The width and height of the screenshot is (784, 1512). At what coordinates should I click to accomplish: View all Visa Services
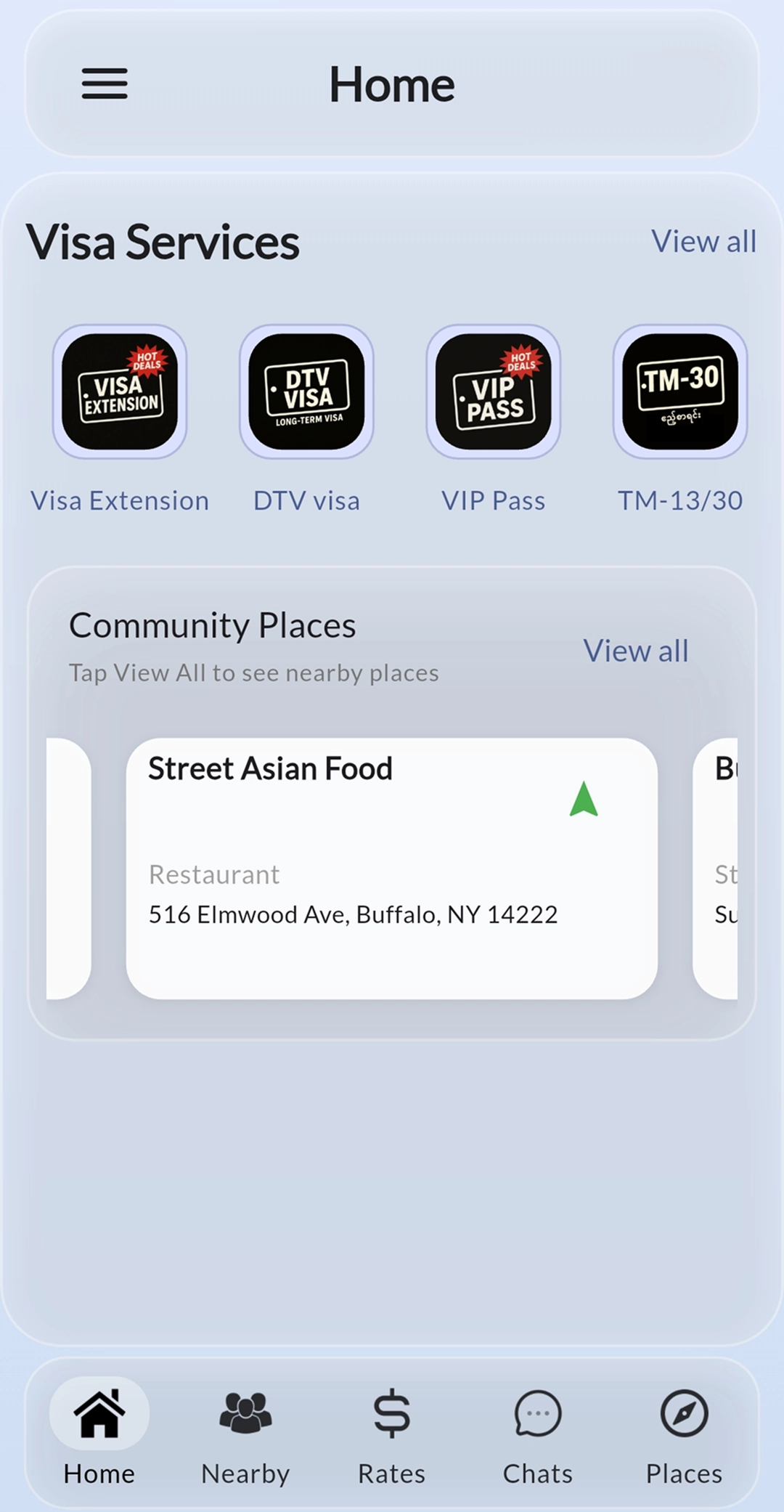click(703, 241)
